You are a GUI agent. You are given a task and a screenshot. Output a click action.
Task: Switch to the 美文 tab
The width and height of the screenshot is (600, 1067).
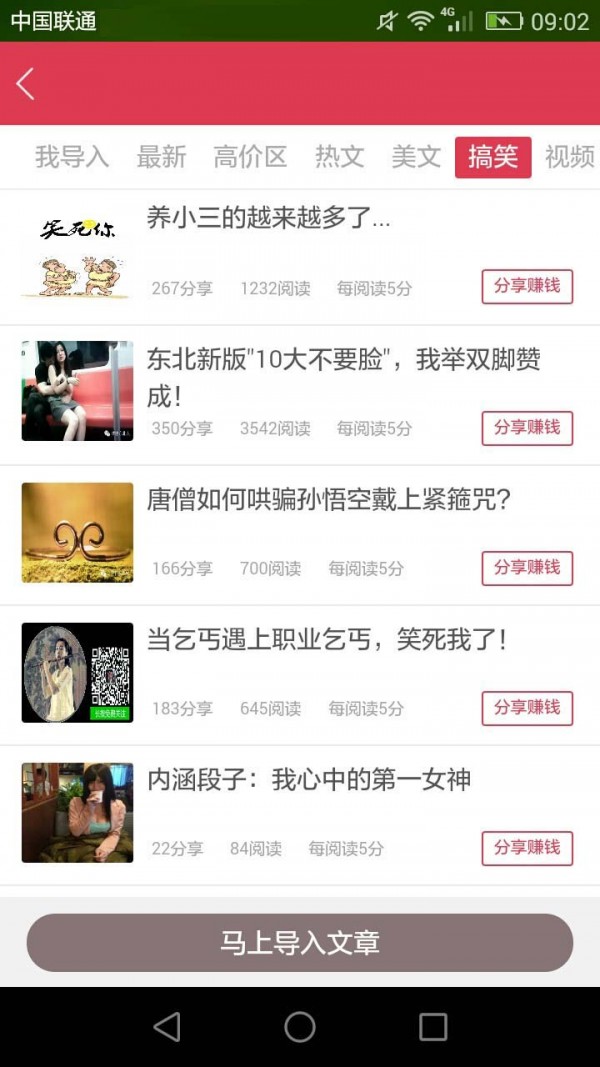416,157
